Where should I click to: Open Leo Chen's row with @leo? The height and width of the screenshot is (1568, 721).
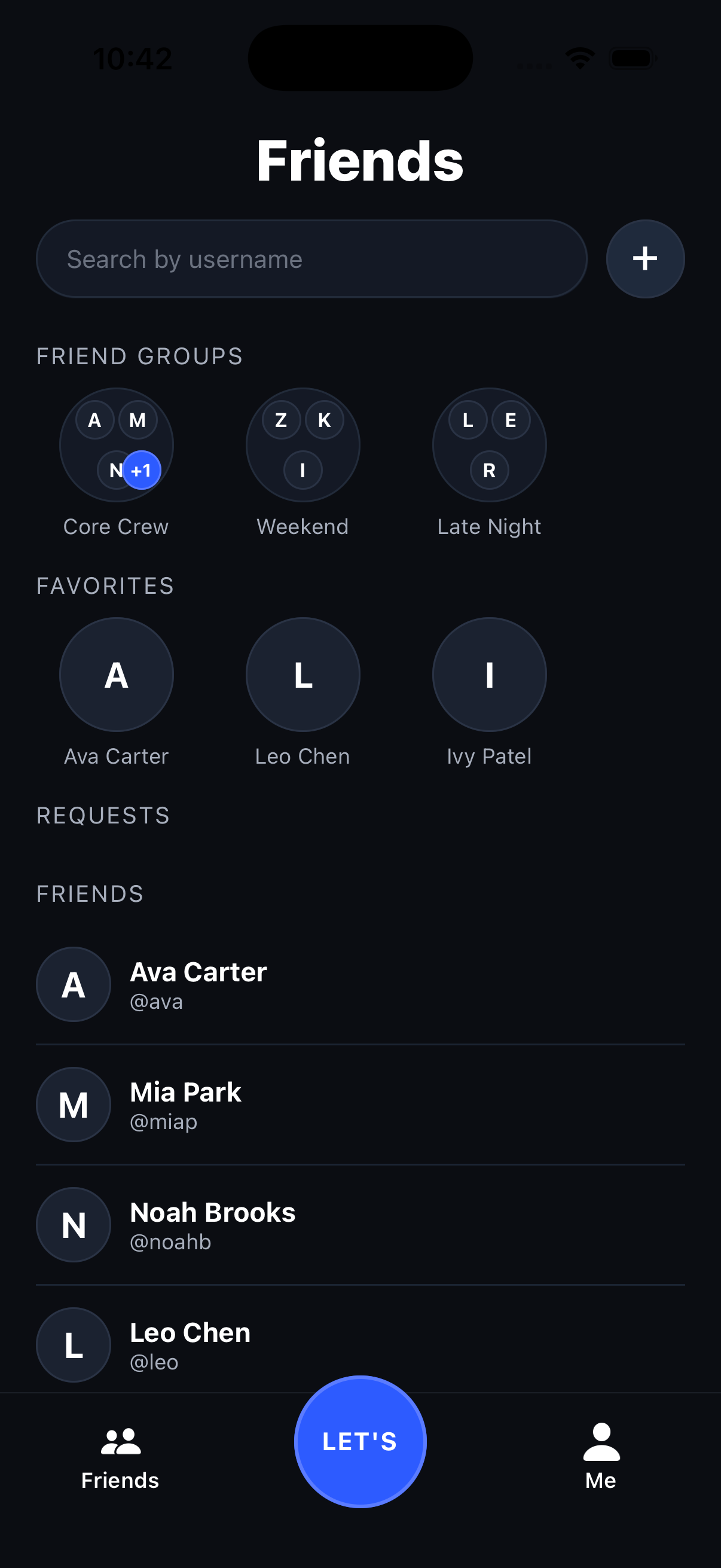[x=360, y=1344]
